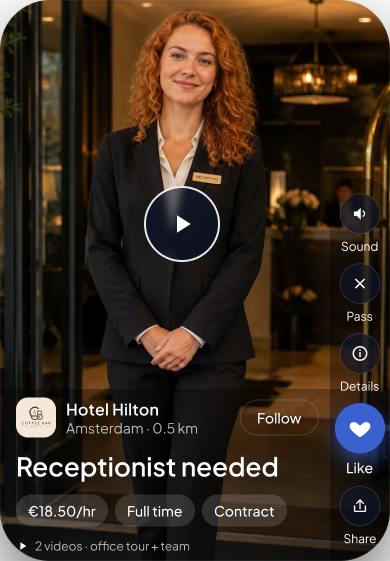390x561 pixels.
Task: Select the Contract chip
Action: 244,511
